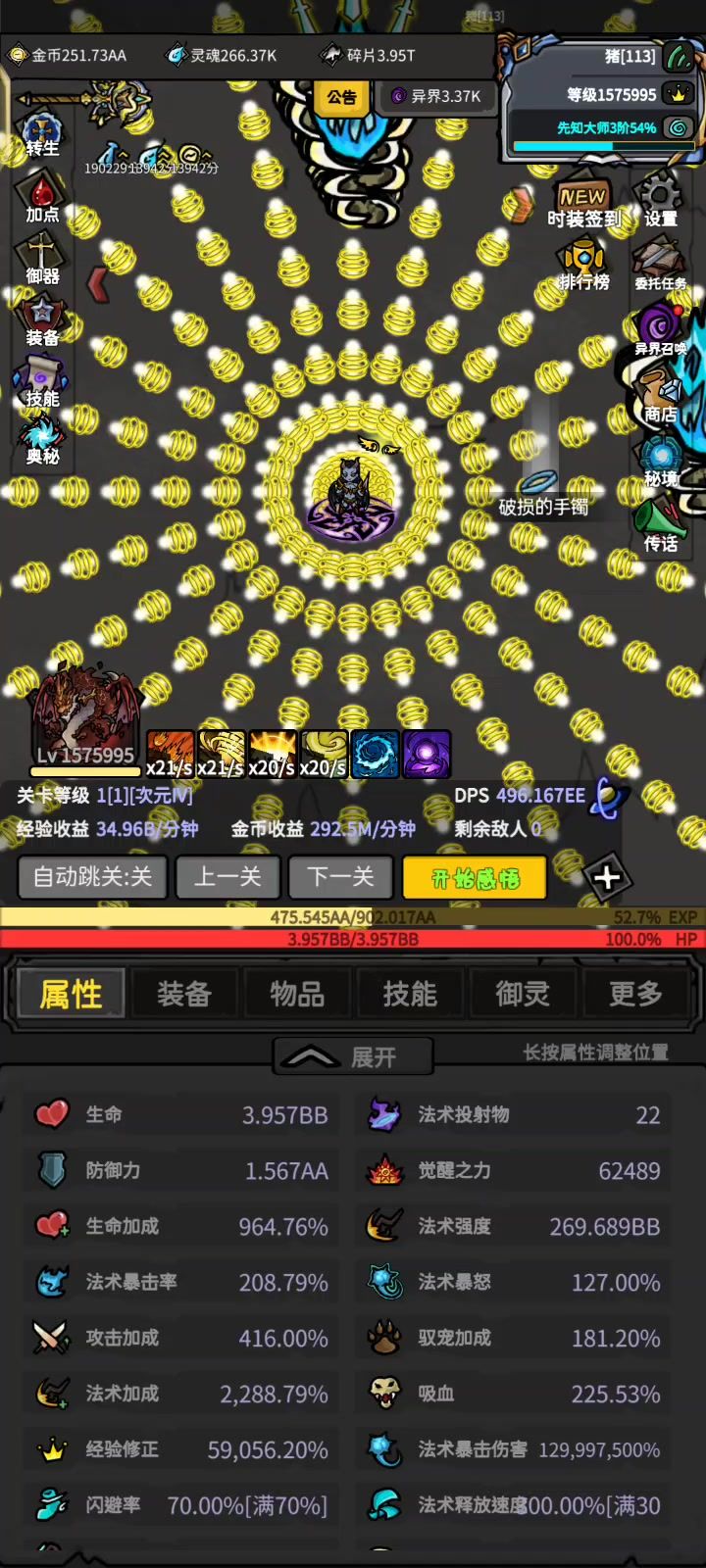Viewport: 706px width, 1568px height.
Task: Open the 加点 stat points menu
Action: click(41, 199)
